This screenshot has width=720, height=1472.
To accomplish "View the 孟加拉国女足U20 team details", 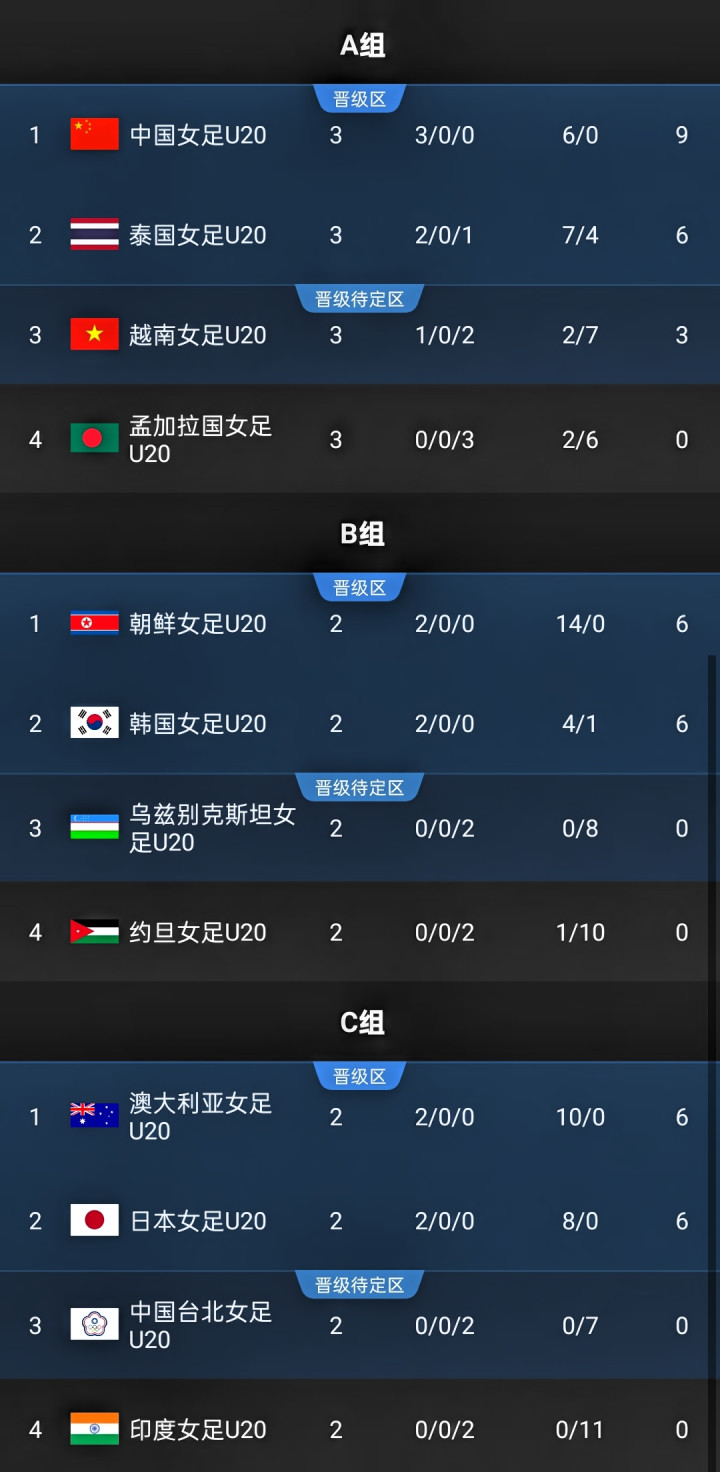I will (x=360, y=439).
